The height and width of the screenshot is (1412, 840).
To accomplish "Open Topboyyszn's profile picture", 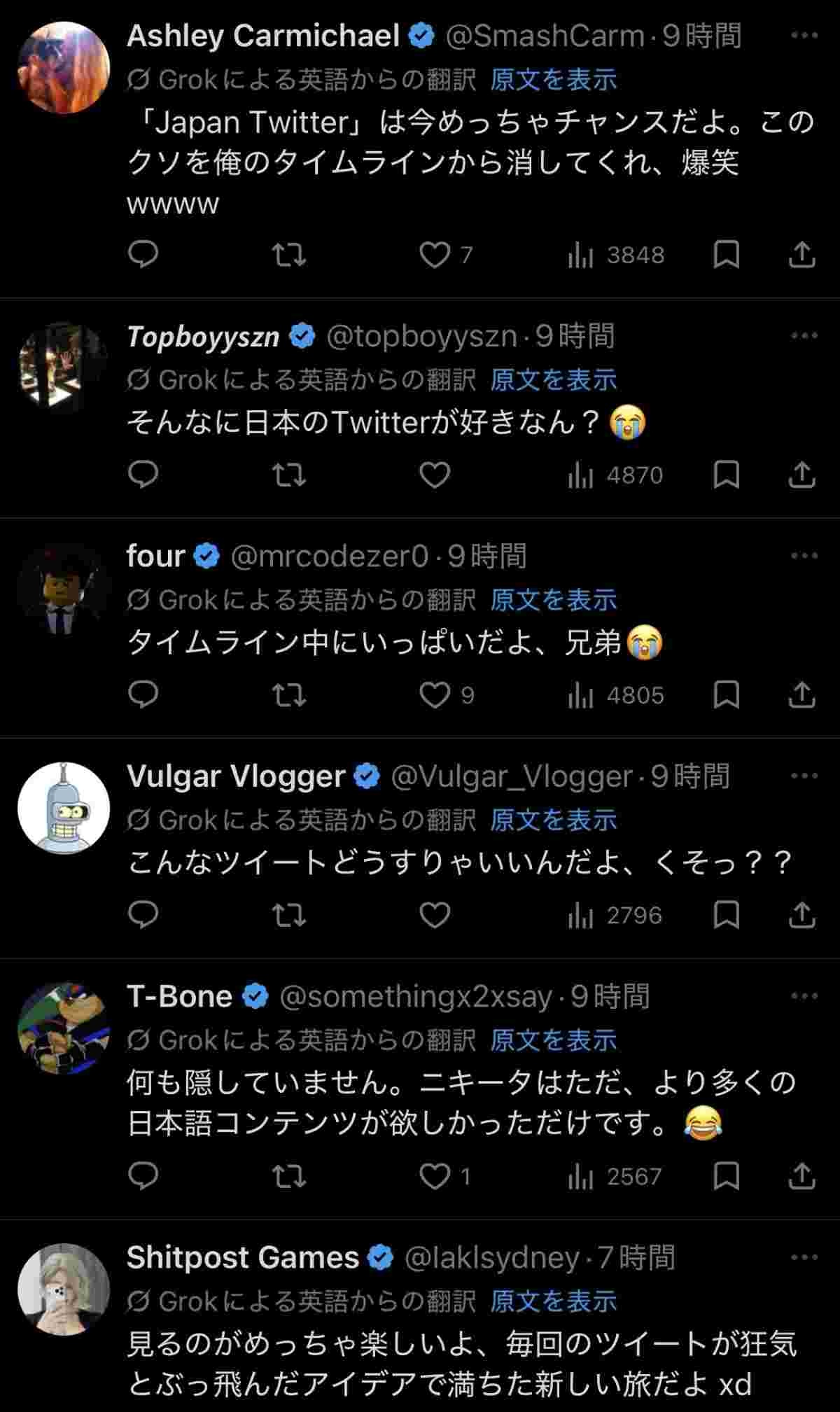I will tap(64, 368).
